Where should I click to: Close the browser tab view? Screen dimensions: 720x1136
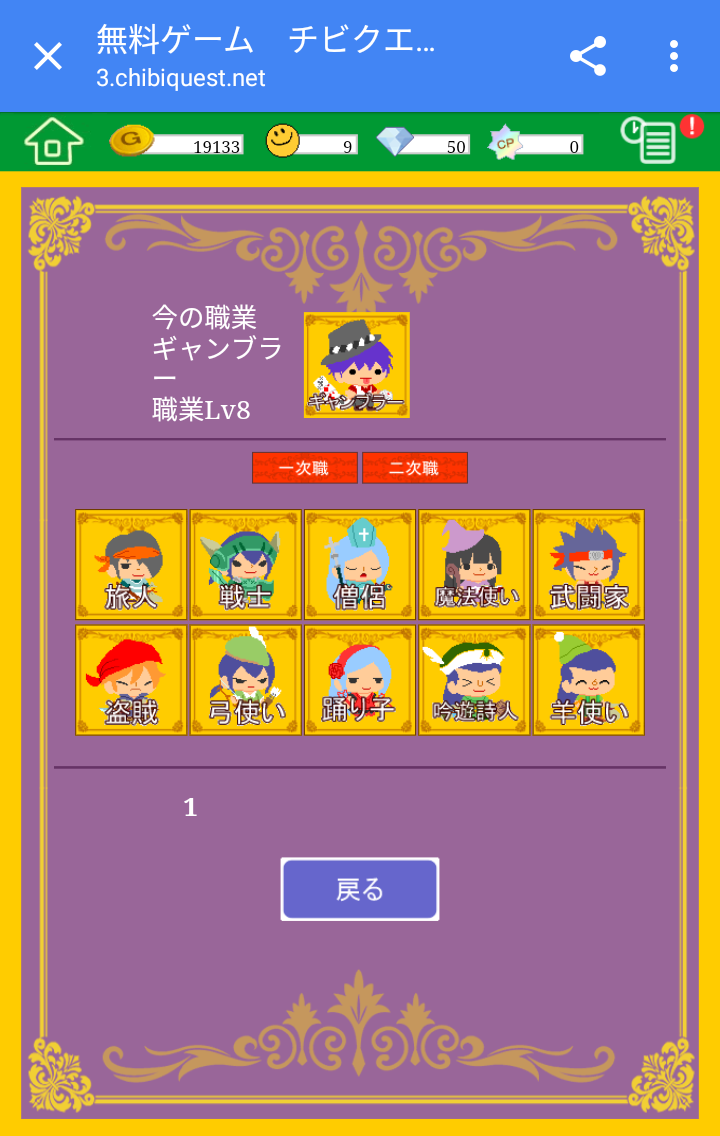tap(48, 56)
